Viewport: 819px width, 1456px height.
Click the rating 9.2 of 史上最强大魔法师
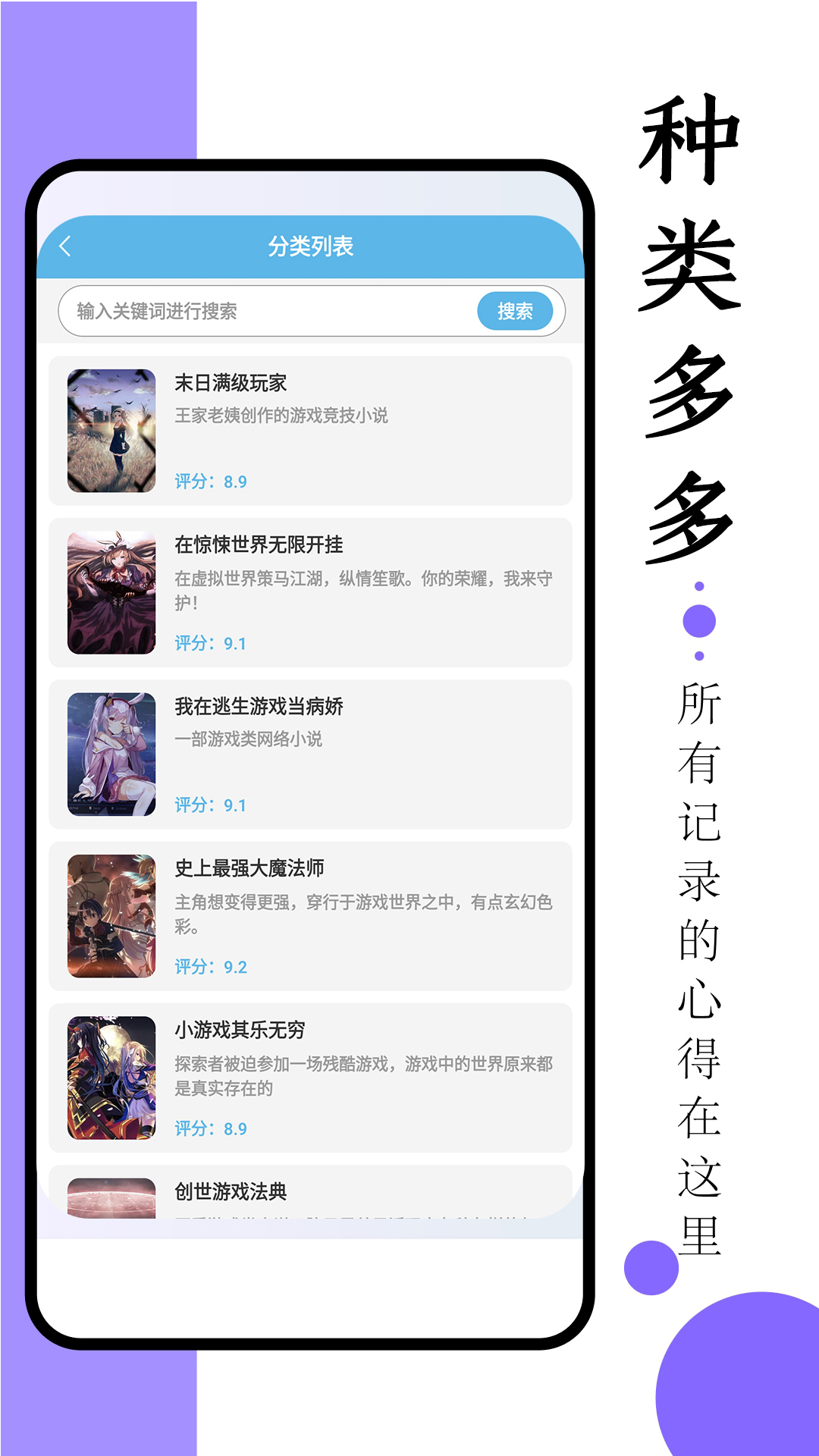coord(209,967)
